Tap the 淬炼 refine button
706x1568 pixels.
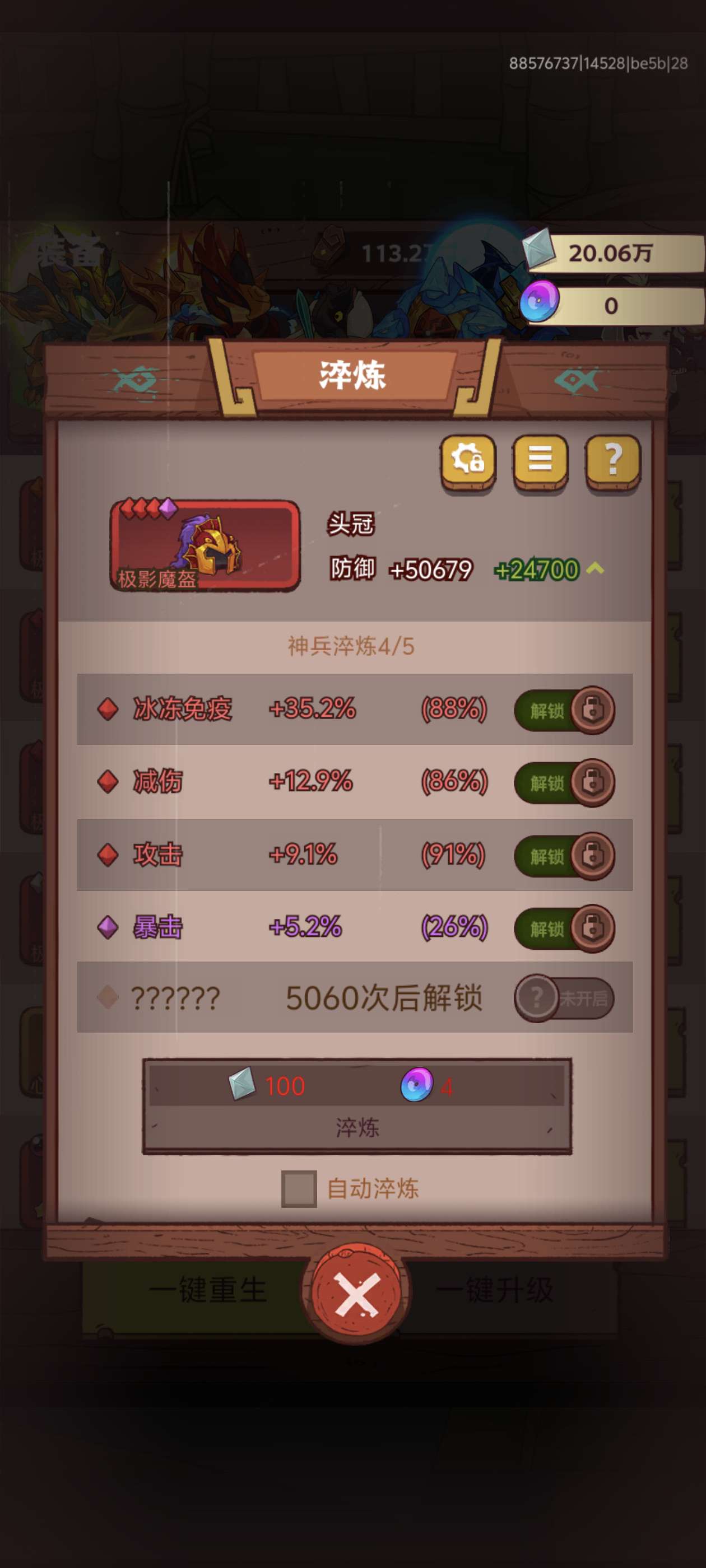pyautogui.click(x=357, y=1127)
